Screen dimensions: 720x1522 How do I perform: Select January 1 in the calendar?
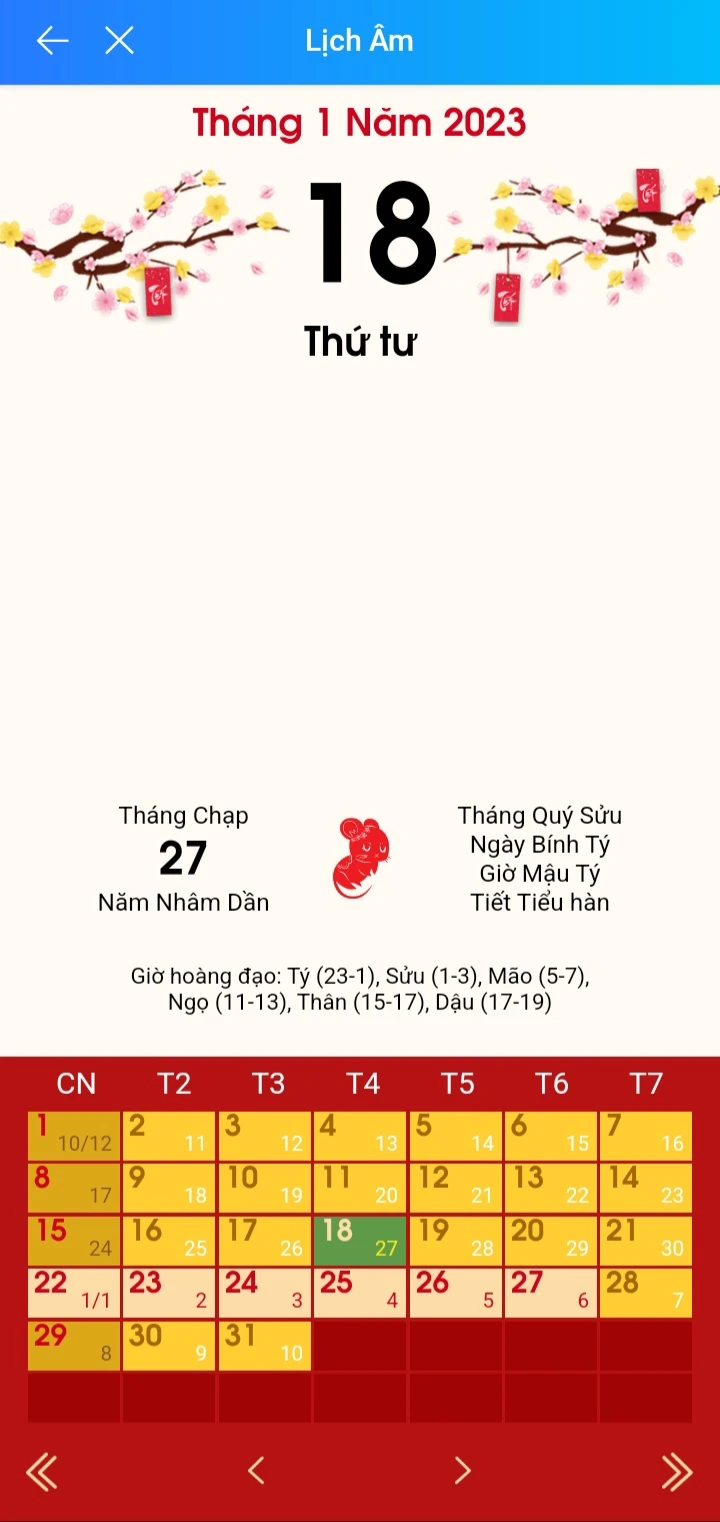tap(74, 1136)
